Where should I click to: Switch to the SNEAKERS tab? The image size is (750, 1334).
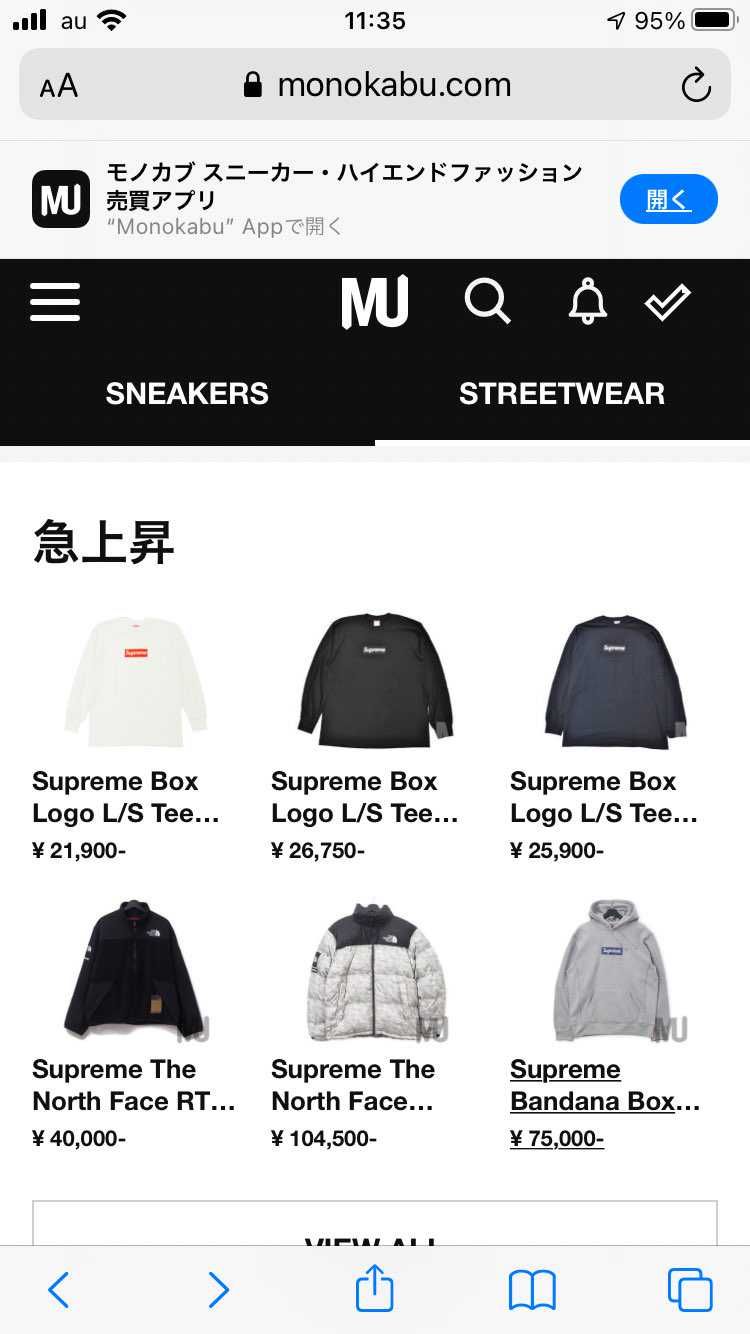[187, 393]
